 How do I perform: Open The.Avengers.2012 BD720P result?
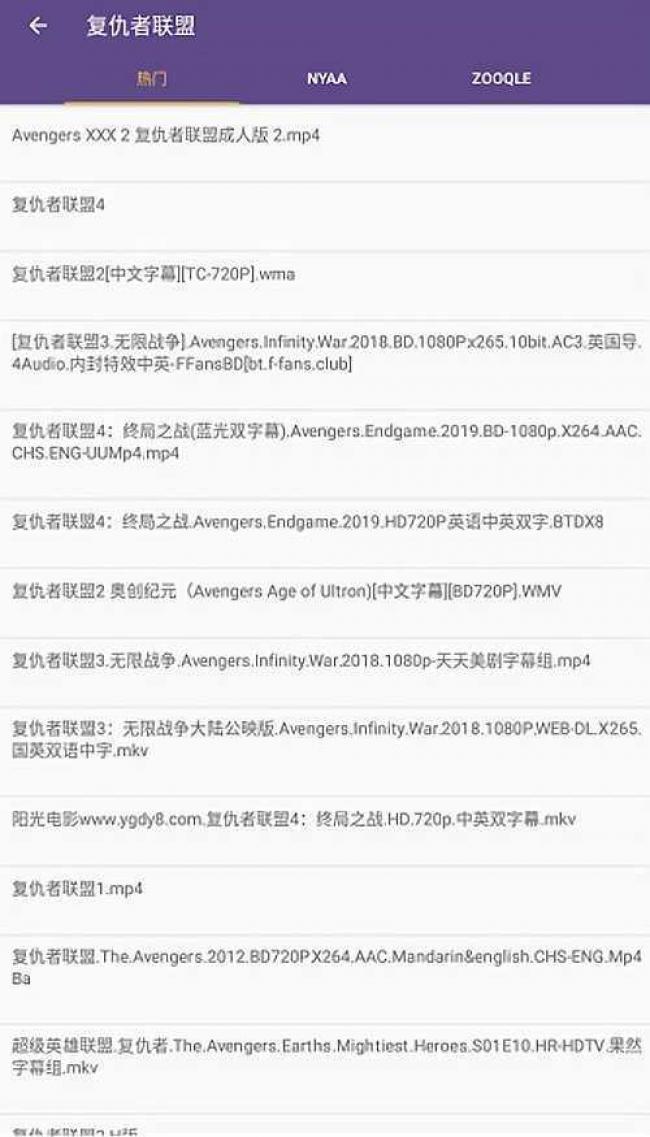point(325,967)
